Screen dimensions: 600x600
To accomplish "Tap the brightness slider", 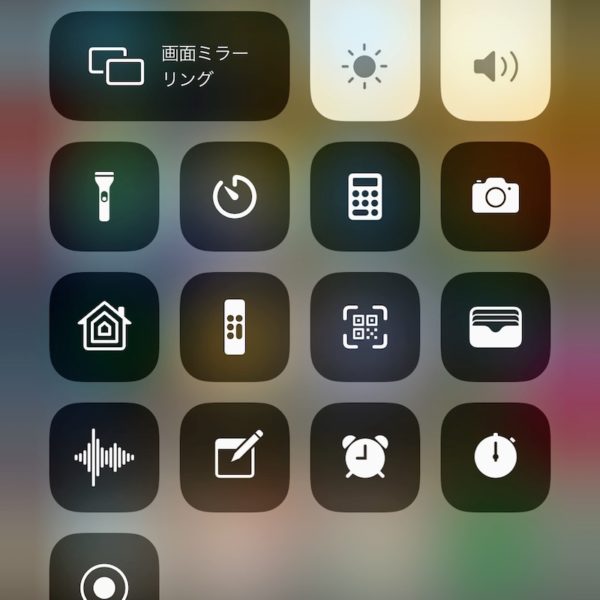I will coord(365,60).
